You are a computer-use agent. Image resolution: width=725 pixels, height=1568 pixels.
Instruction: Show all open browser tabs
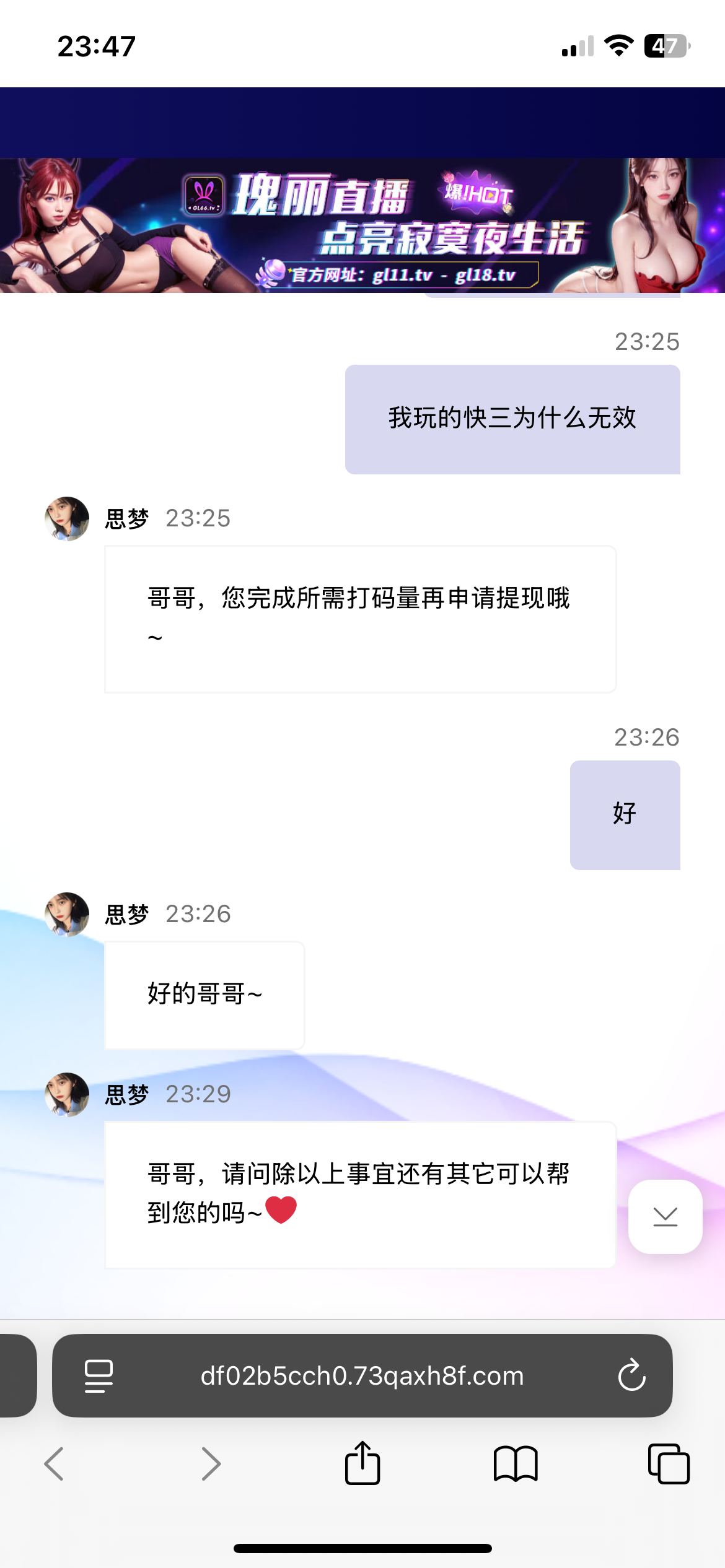668,1464
